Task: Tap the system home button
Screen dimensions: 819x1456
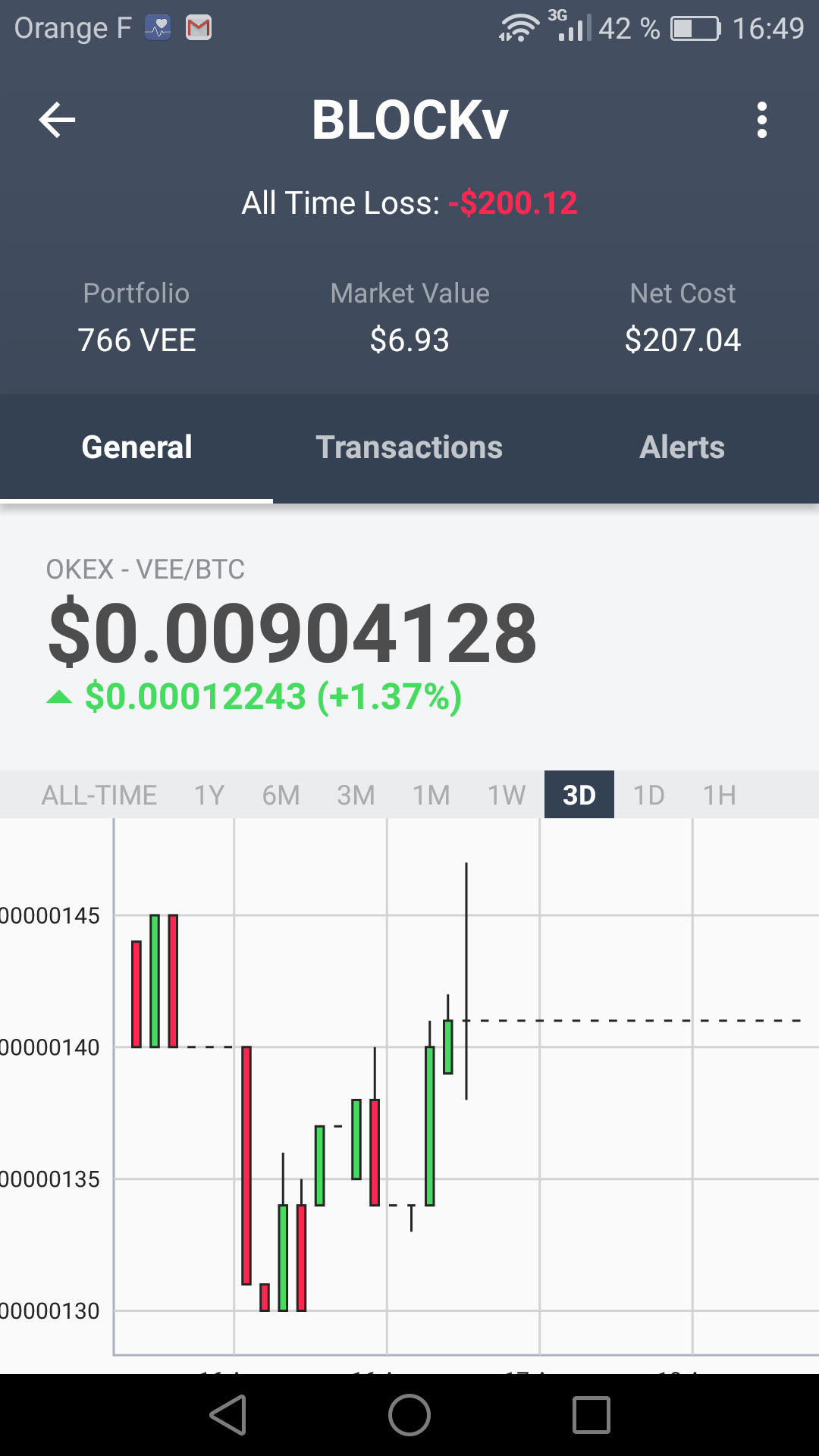Action: click(x=409, y=1415)
